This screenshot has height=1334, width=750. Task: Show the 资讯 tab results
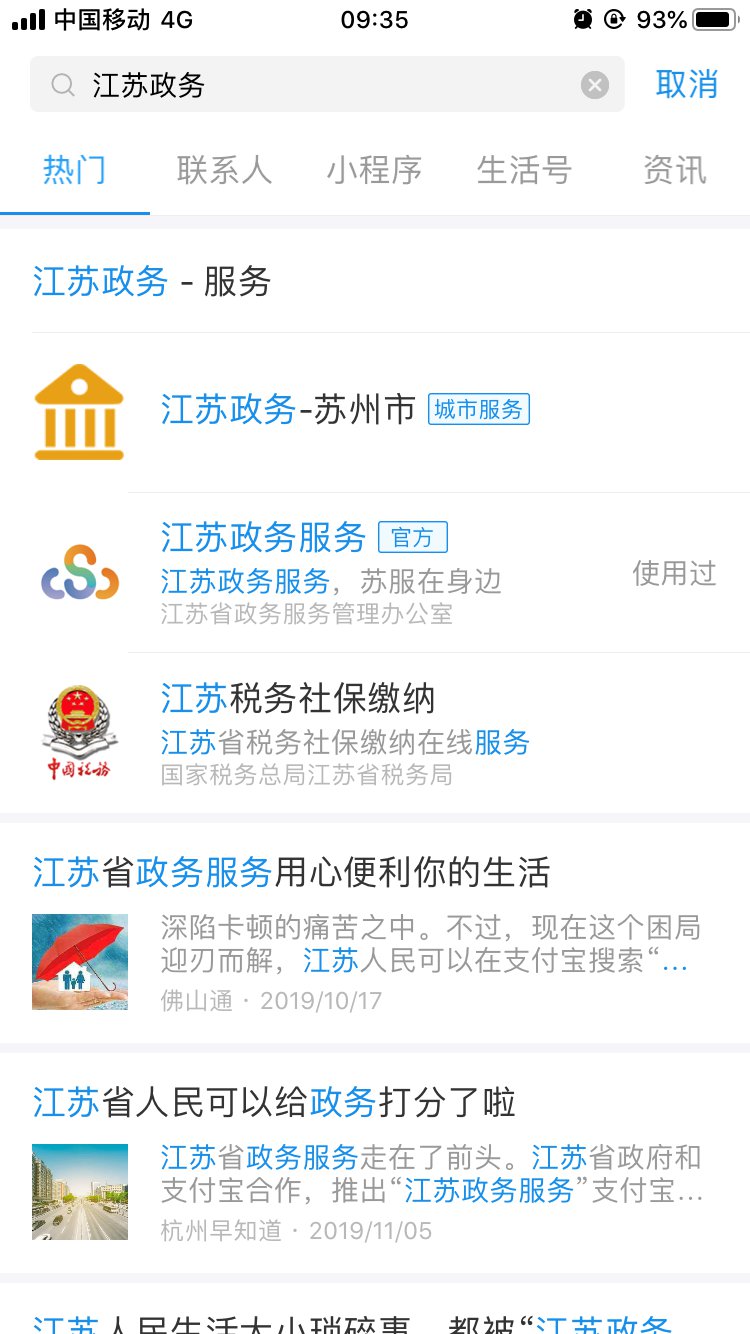674,170
